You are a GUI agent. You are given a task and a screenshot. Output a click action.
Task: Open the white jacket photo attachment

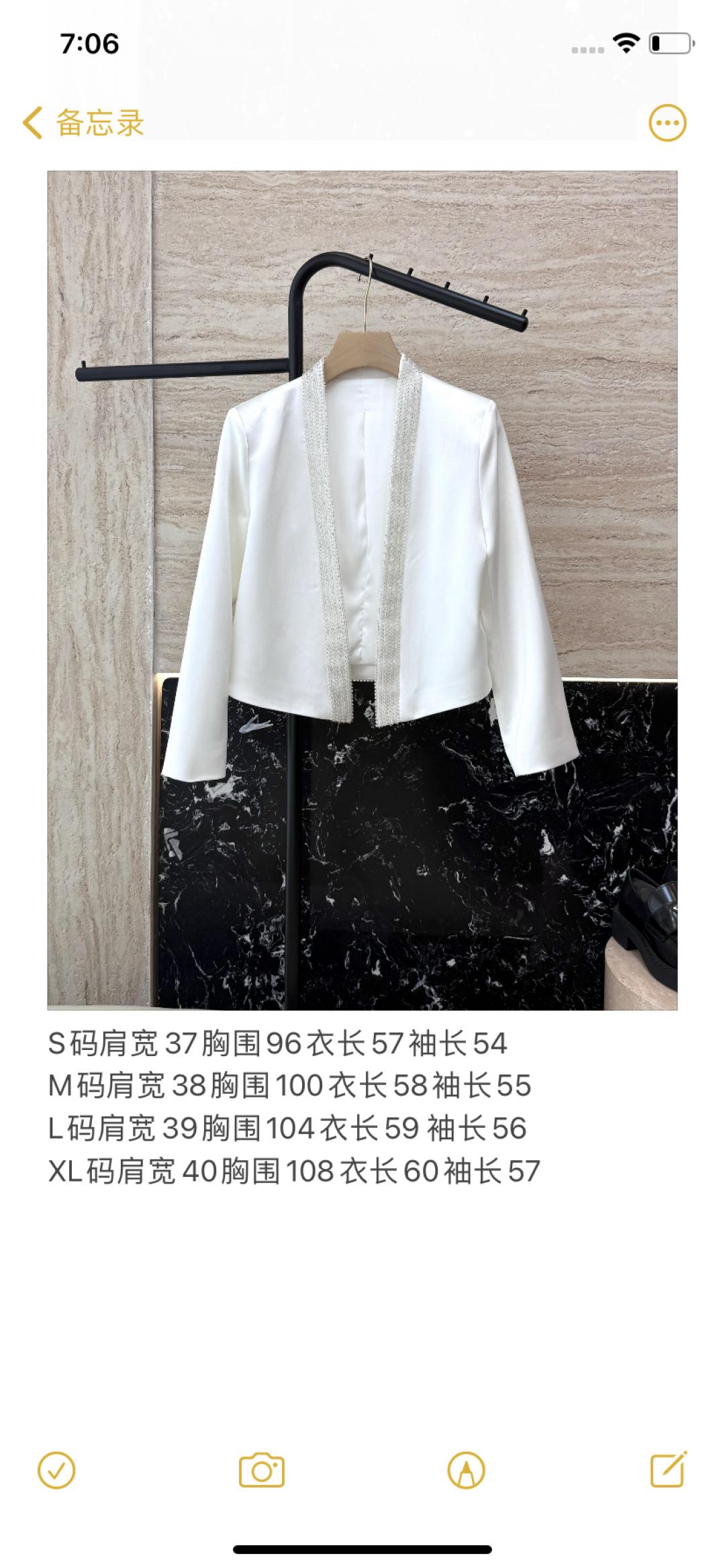362,590
